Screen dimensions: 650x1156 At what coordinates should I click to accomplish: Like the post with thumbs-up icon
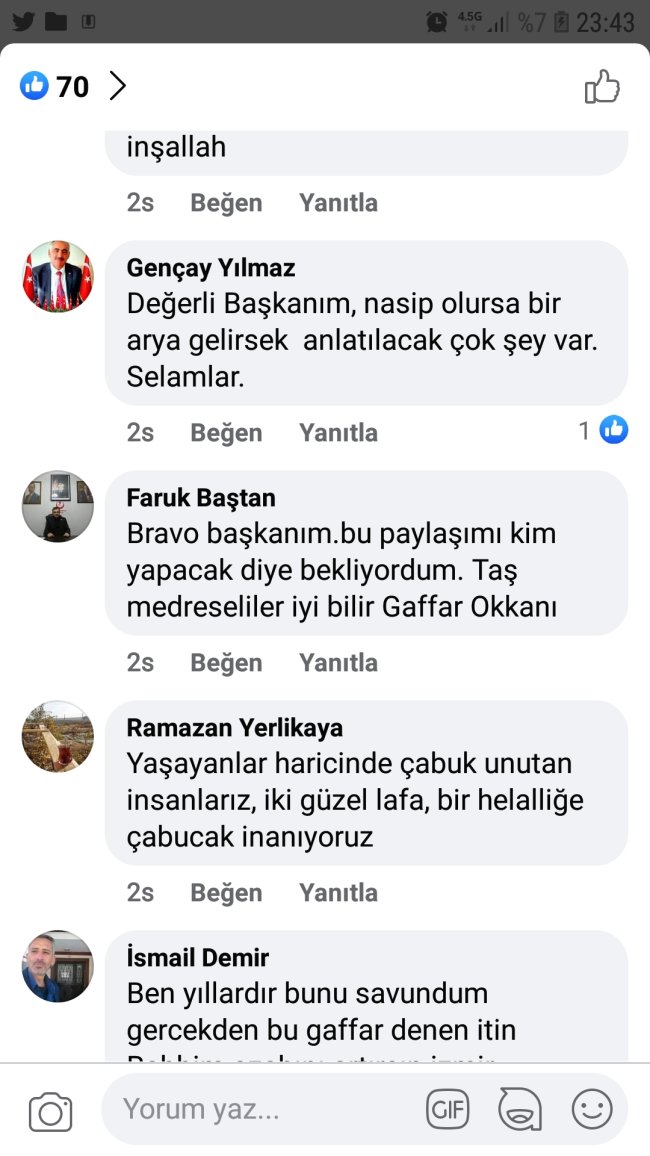tap(602, 87)
